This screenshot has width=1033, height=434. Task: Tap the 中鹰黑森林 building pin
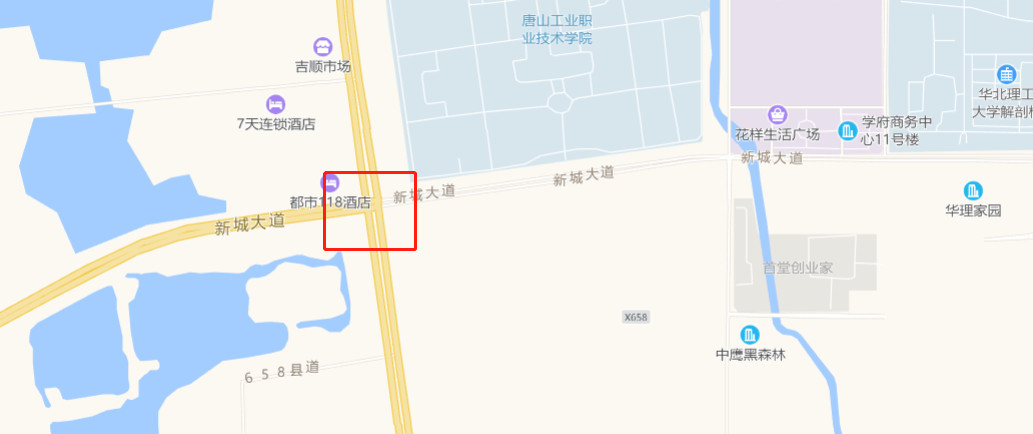(x=750, y=335)
